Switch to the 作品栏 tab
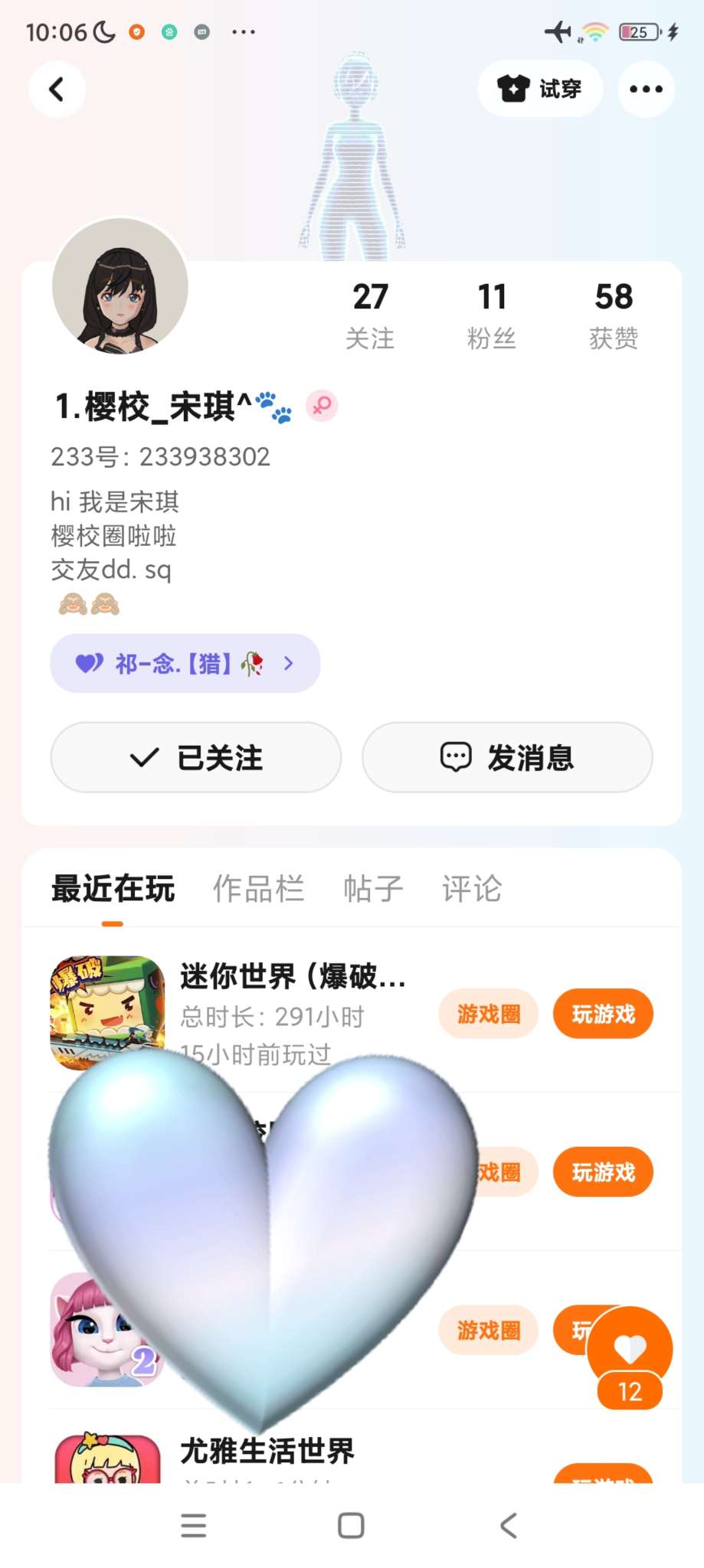704x1568 pixels. (258, 889)
